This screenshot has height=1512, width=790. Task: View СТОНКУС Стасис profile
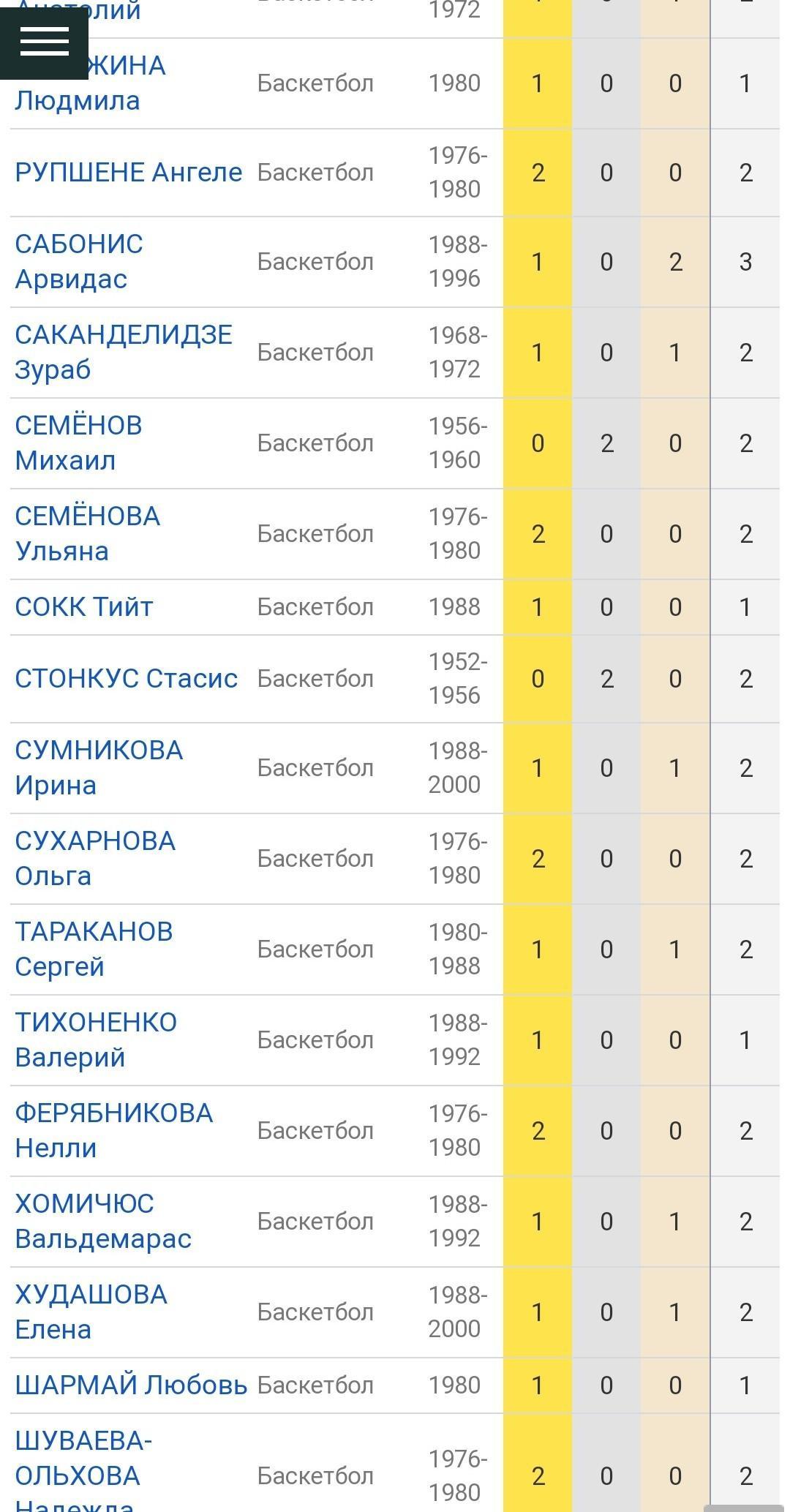pos(127,679)
